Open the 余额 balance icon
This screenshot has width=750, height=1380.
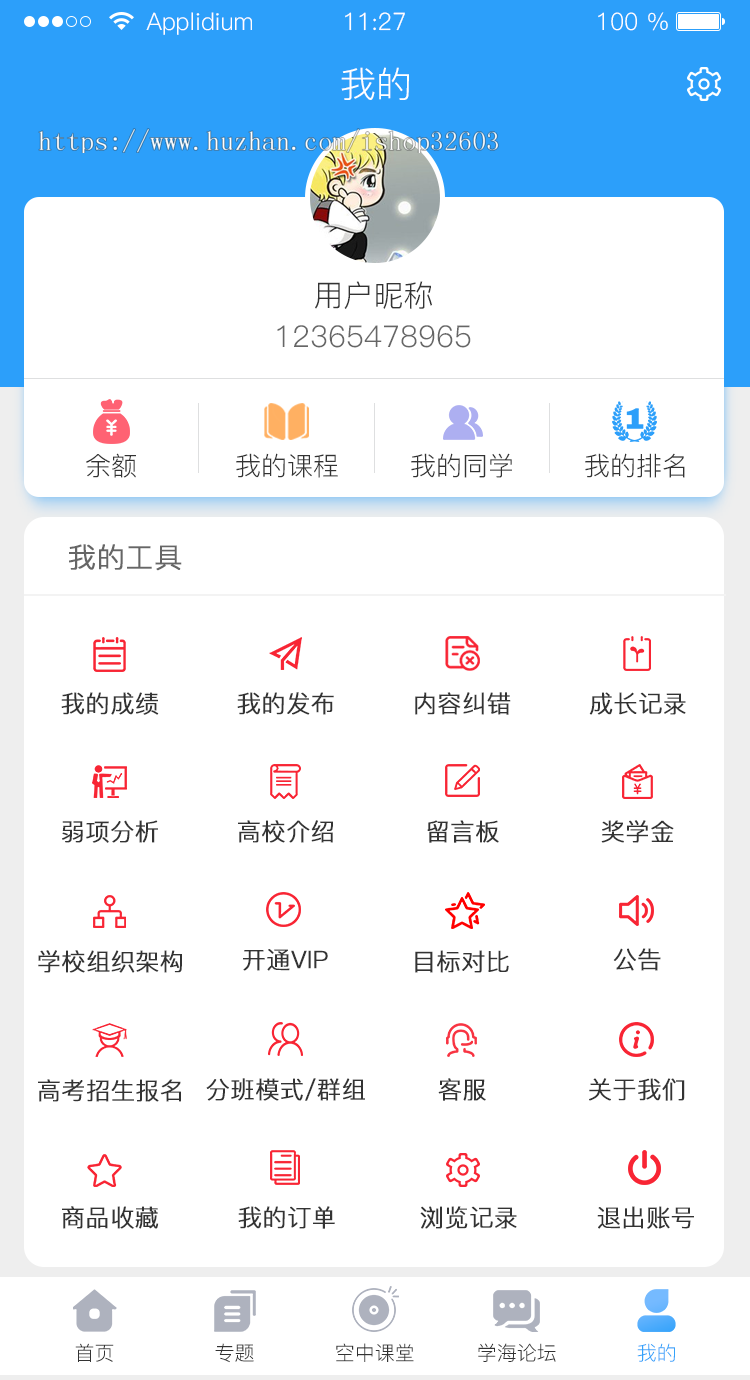[110, 437]
